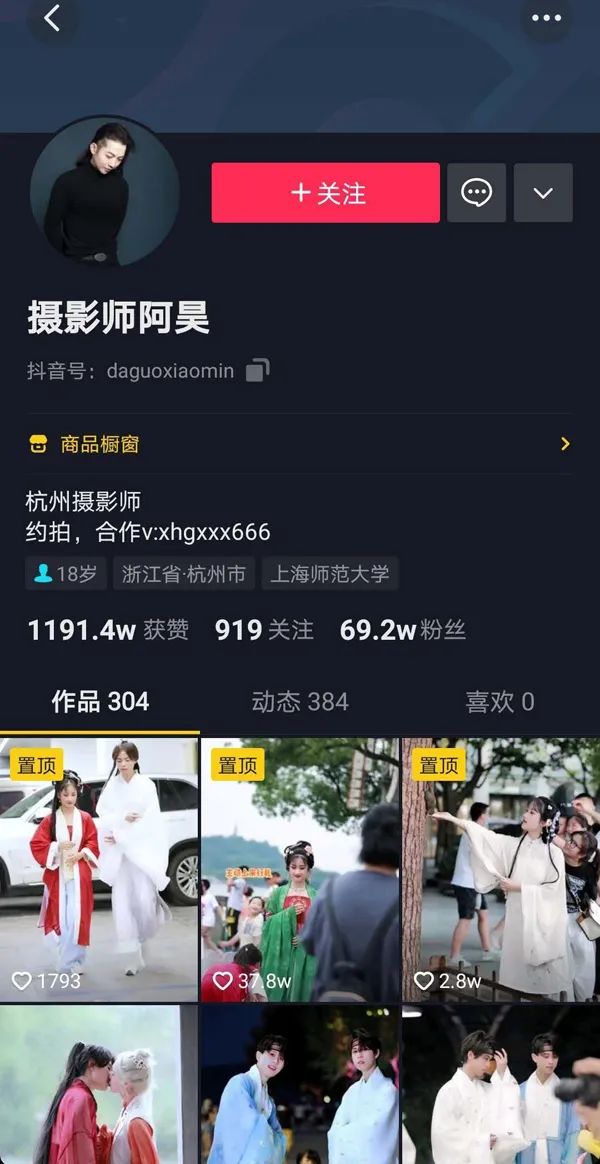Expand recommended users with the down chevron
This screenshot has height=1164, width=600.
click(543, 193)
